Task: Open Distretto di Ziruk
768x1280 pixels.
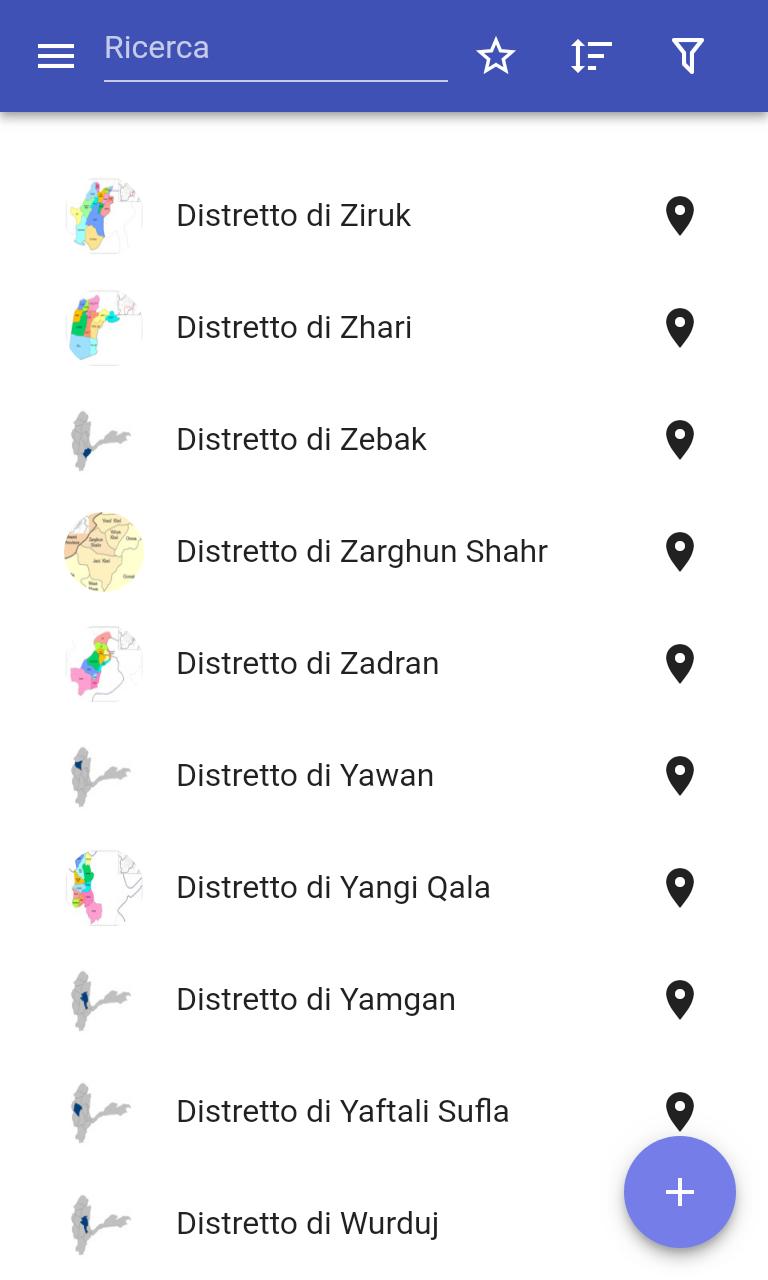Action: click(384, 216)
